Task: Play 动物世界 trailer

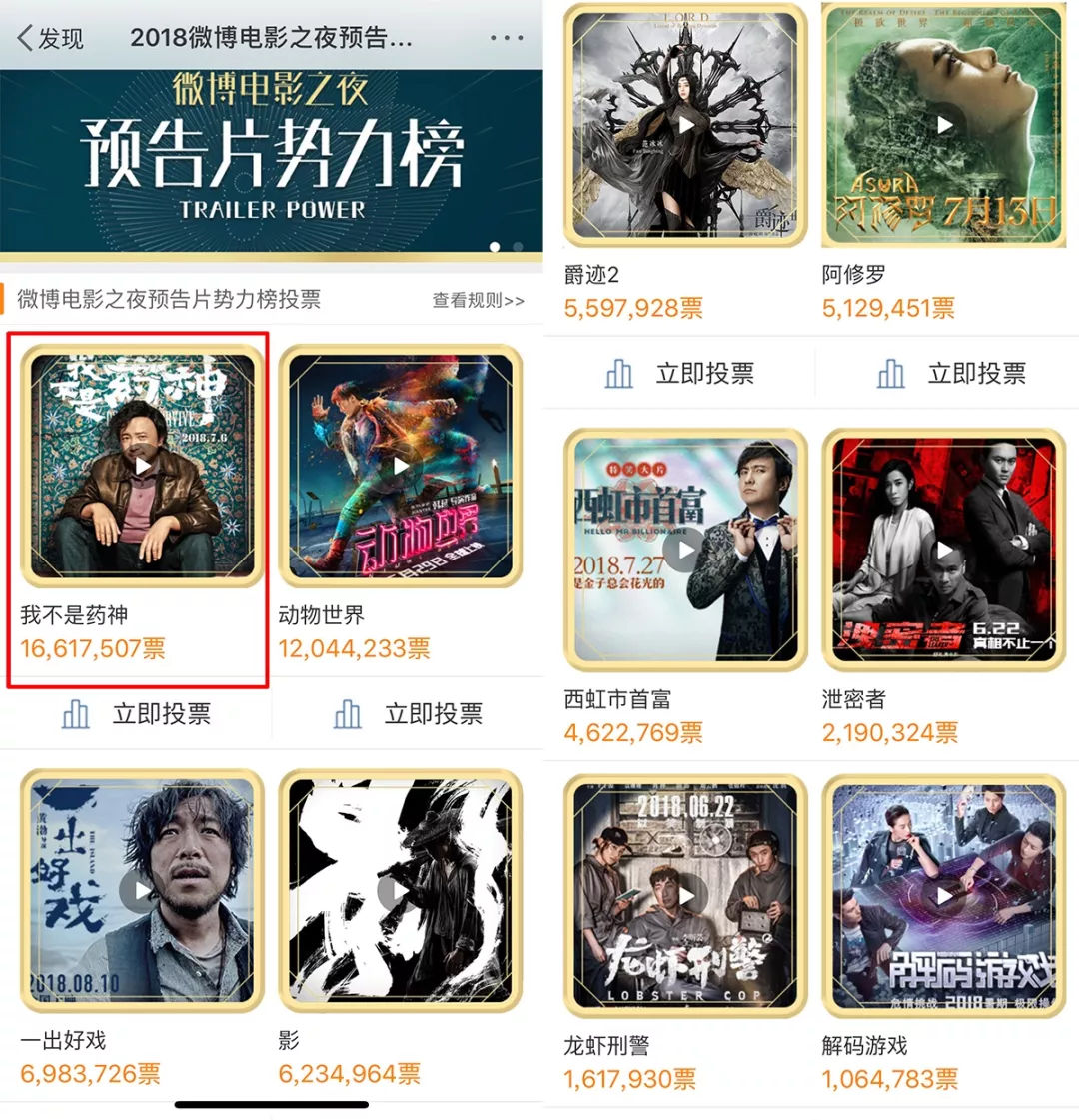Action: [401, 467]
